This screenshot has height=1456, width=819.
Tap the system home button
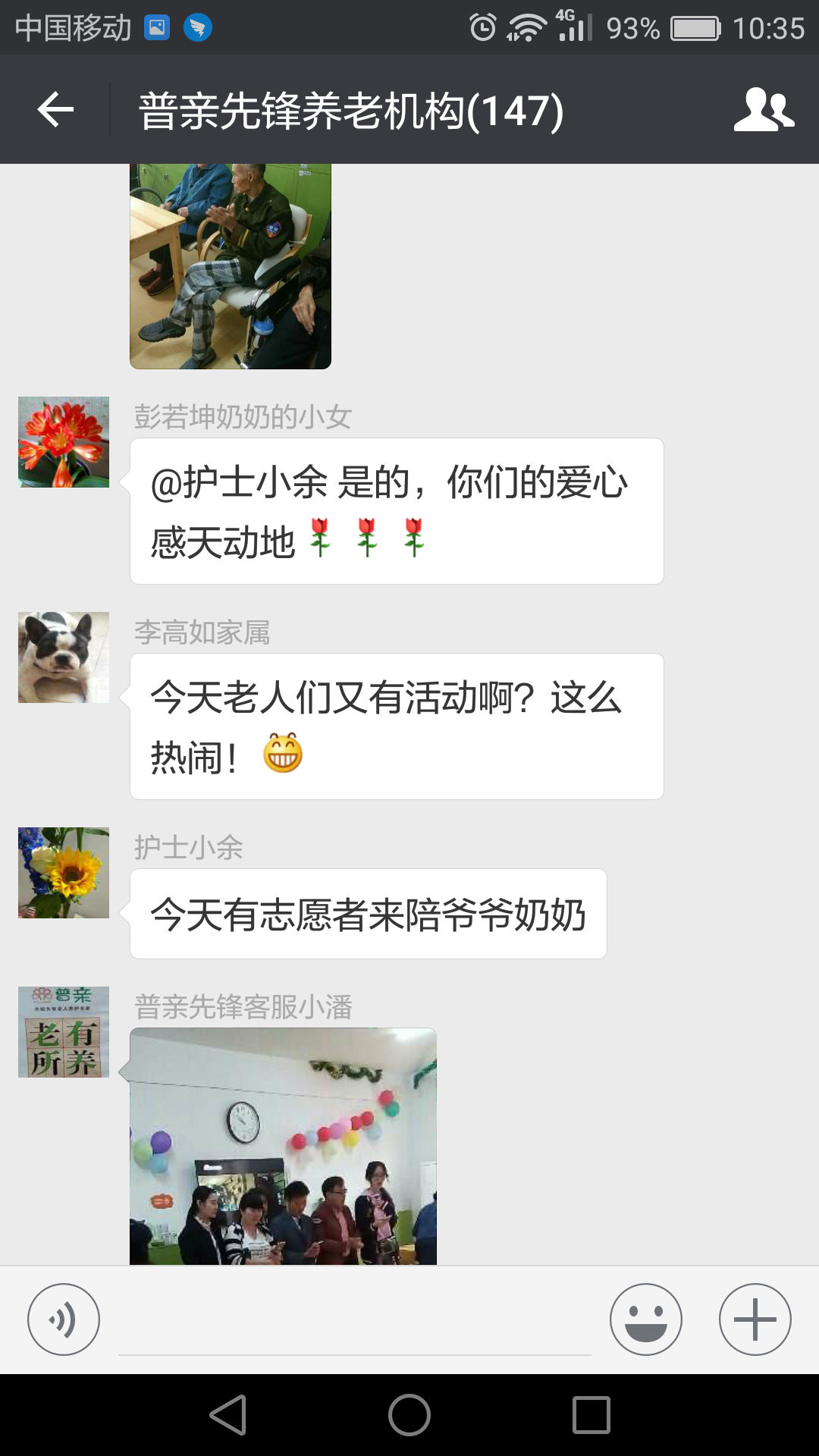409,1415
